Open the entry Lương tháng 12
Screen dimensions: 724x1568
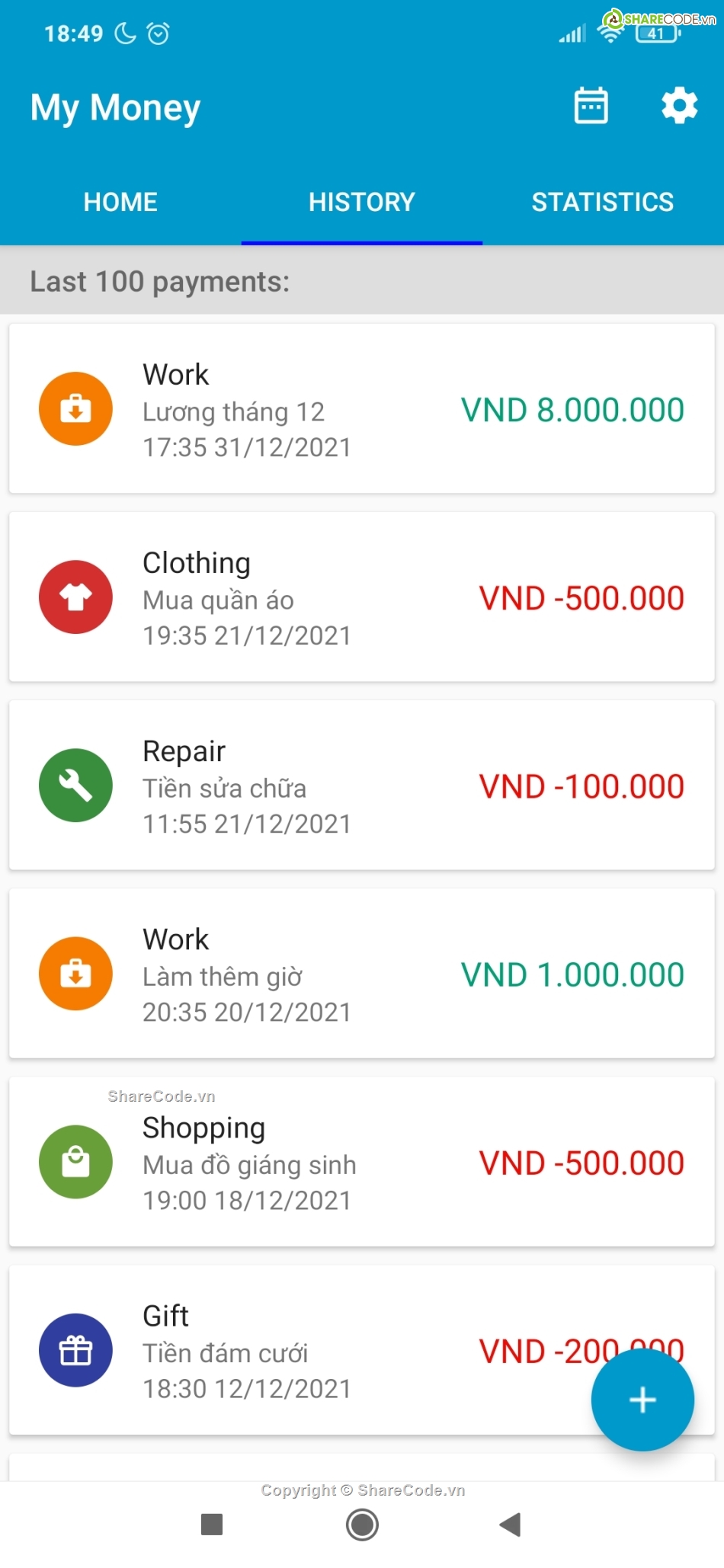tap(234, 411)
